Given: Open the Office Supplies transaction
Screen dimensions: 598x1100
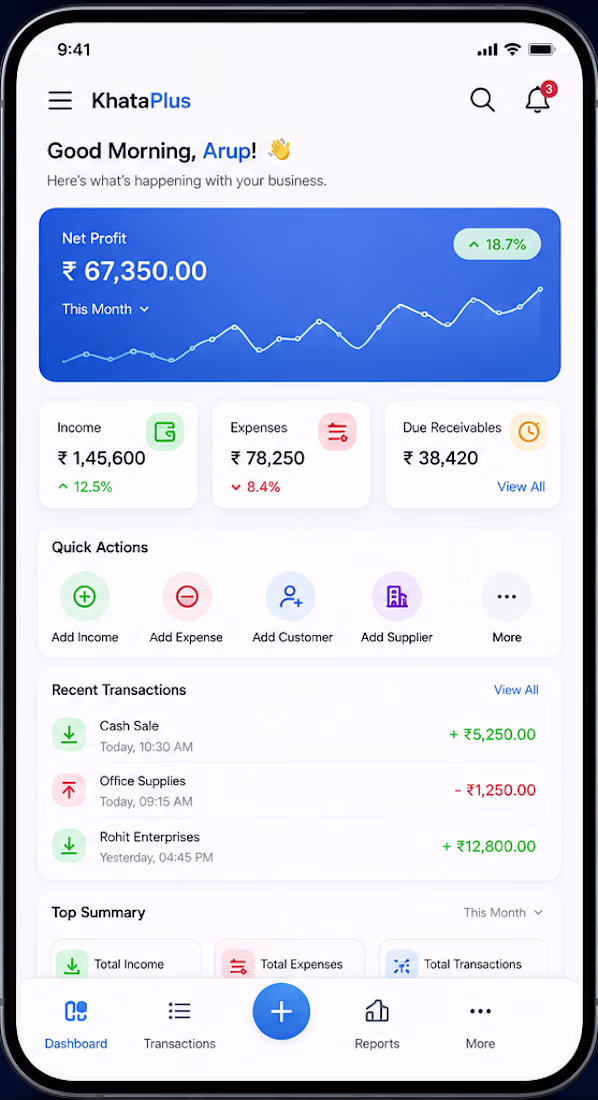Looking at the screenshot, I should click(x=294, y=791).
